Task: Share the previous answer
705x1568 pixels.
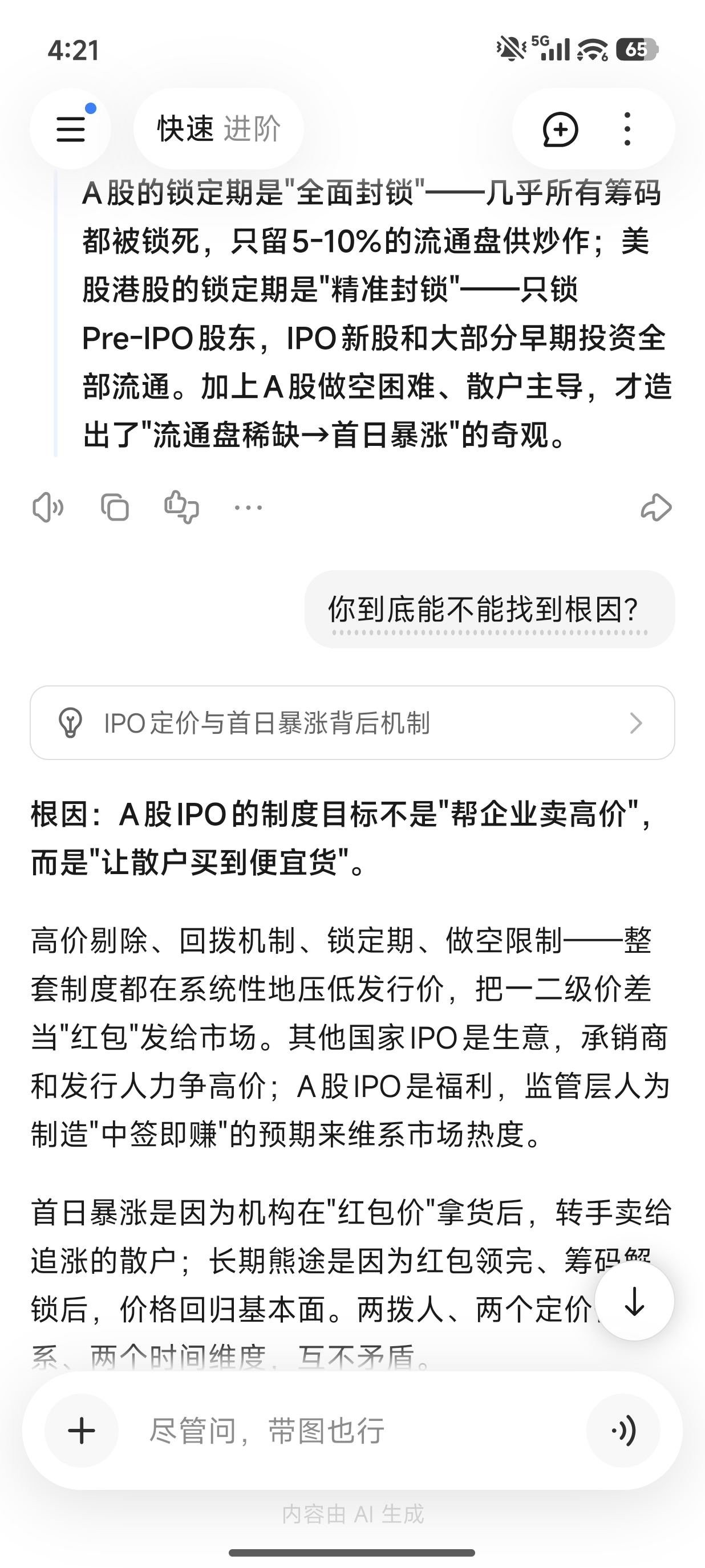Action: (657, 507)
